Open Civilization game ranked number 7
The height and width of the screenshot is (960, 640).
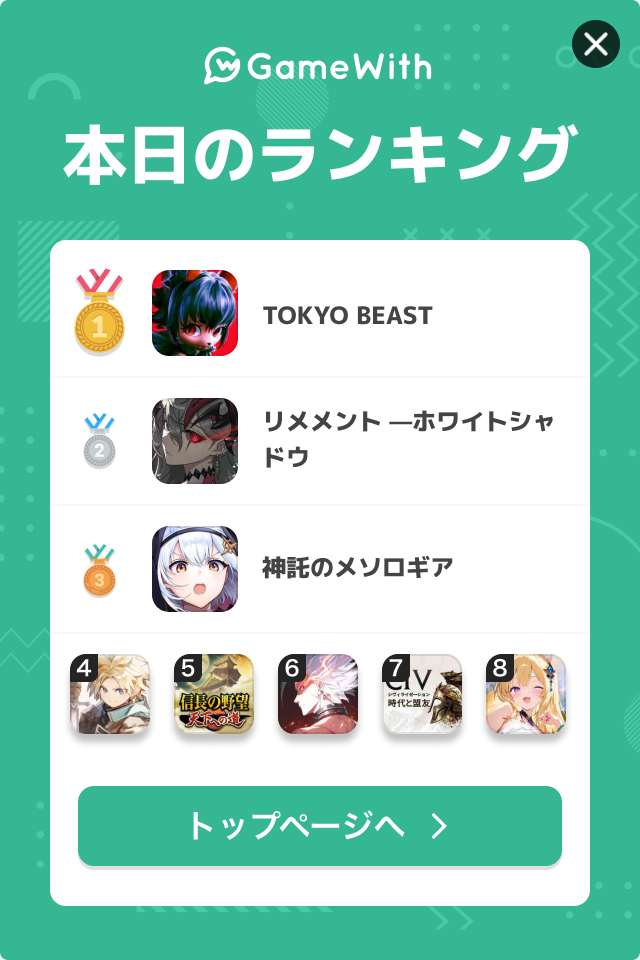pyautogui.click(x=422, y=695)
